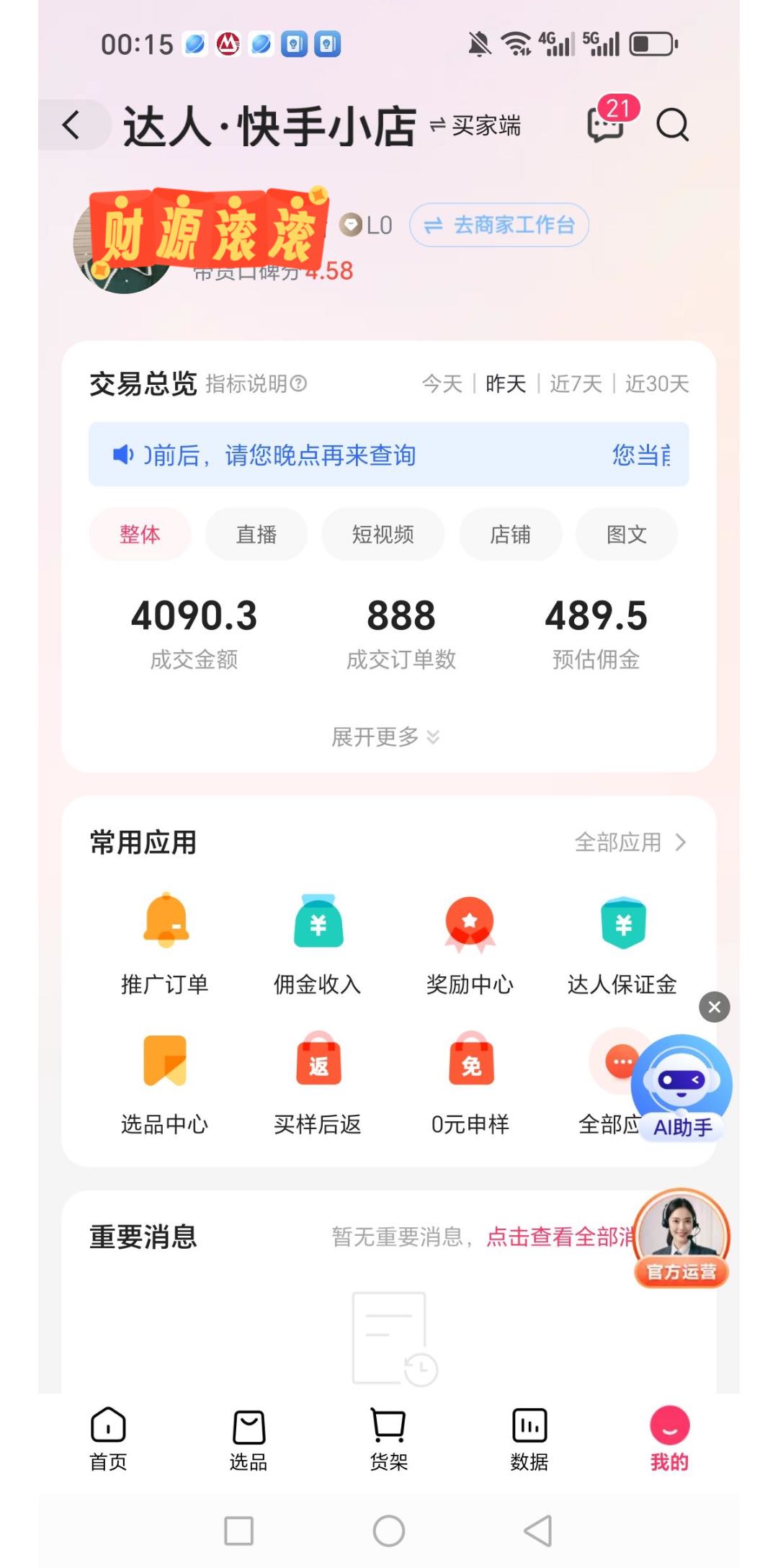
Task: Dismiss the AI assistant with the X
Action: (714, 1007)
